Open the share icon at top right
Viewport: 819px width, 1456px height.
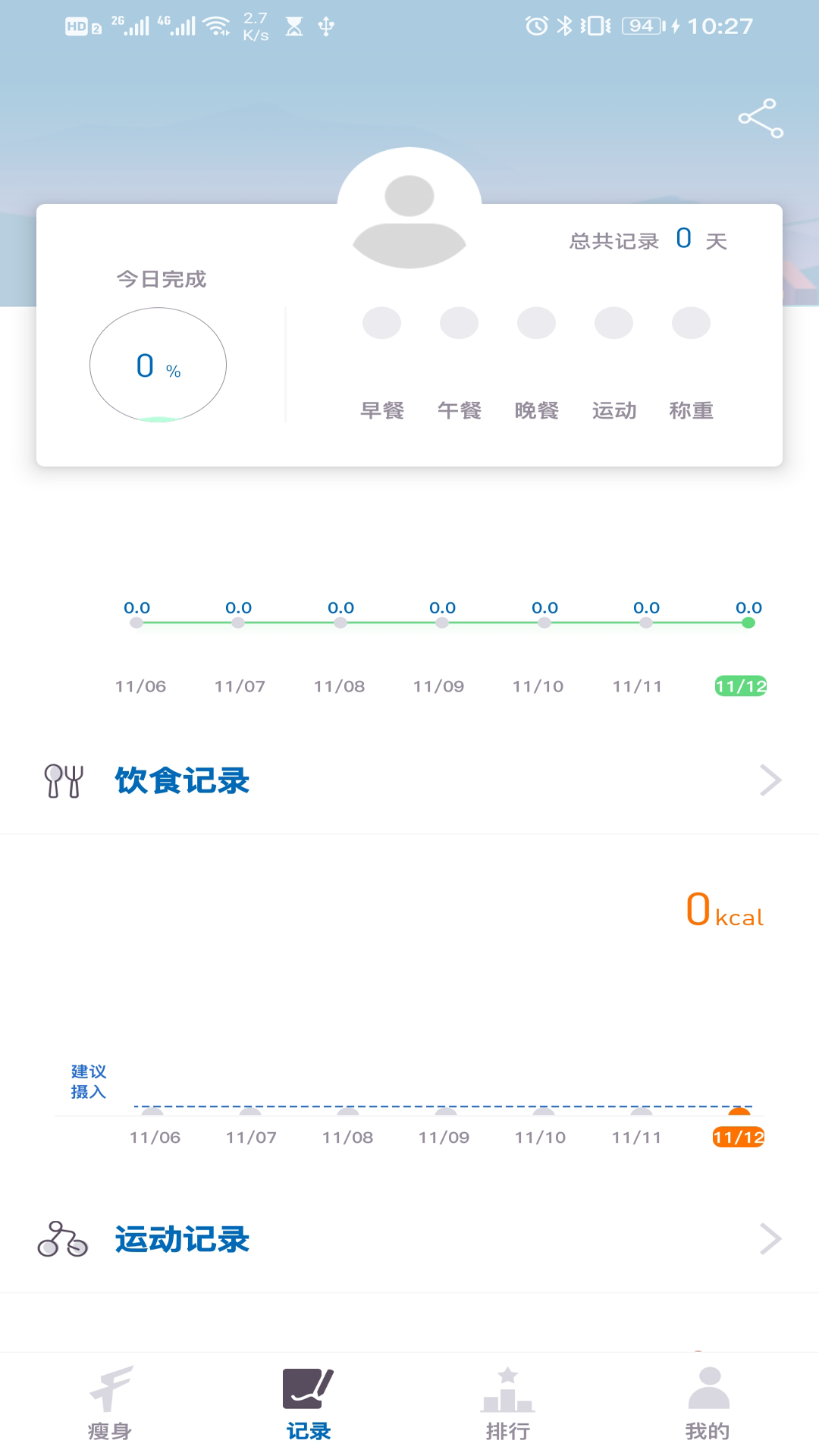click(761, 118)
